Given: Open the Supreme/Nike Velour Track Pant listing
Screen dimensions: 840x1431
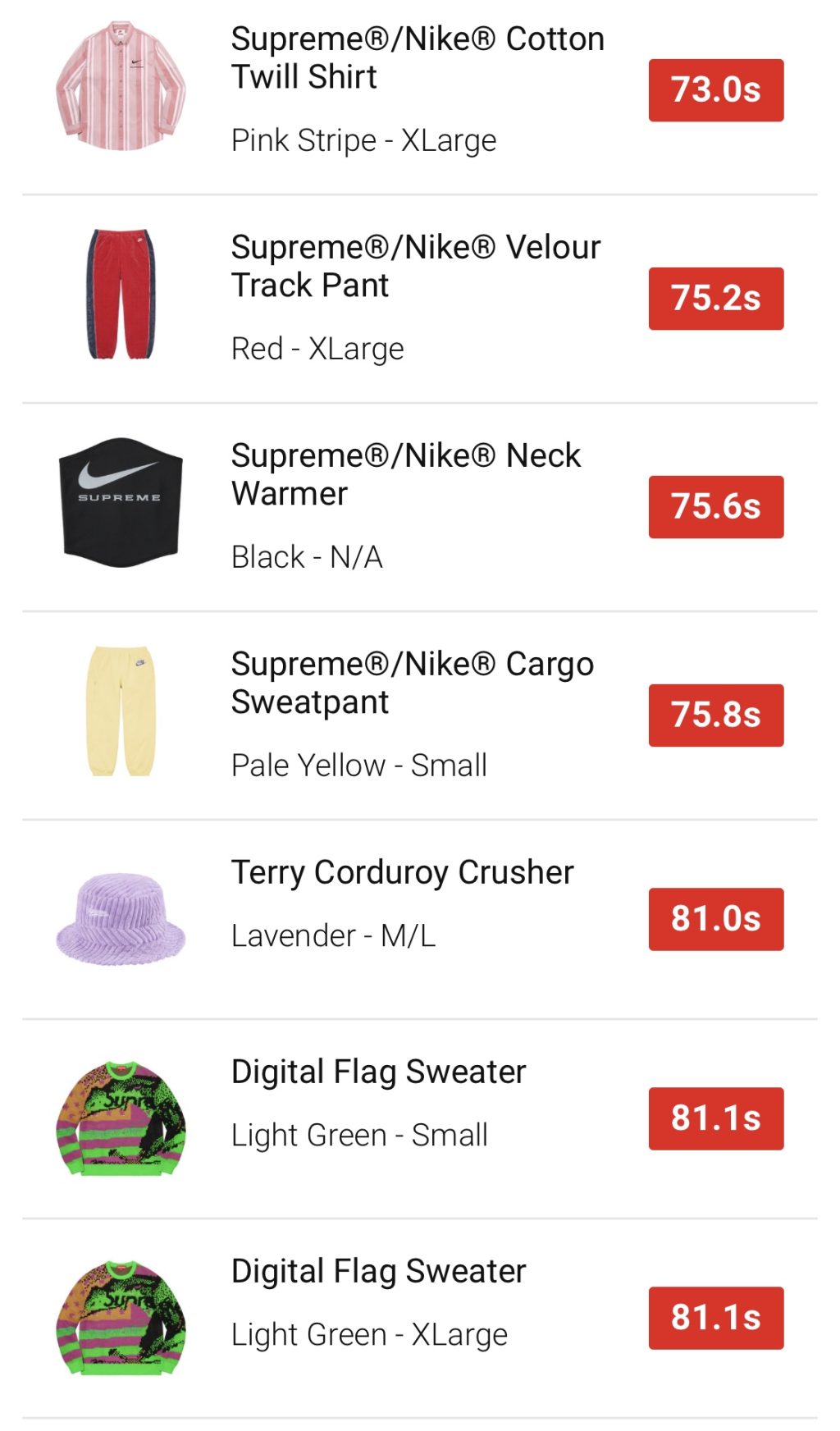Looking at the screenshot, I should 415,266.
